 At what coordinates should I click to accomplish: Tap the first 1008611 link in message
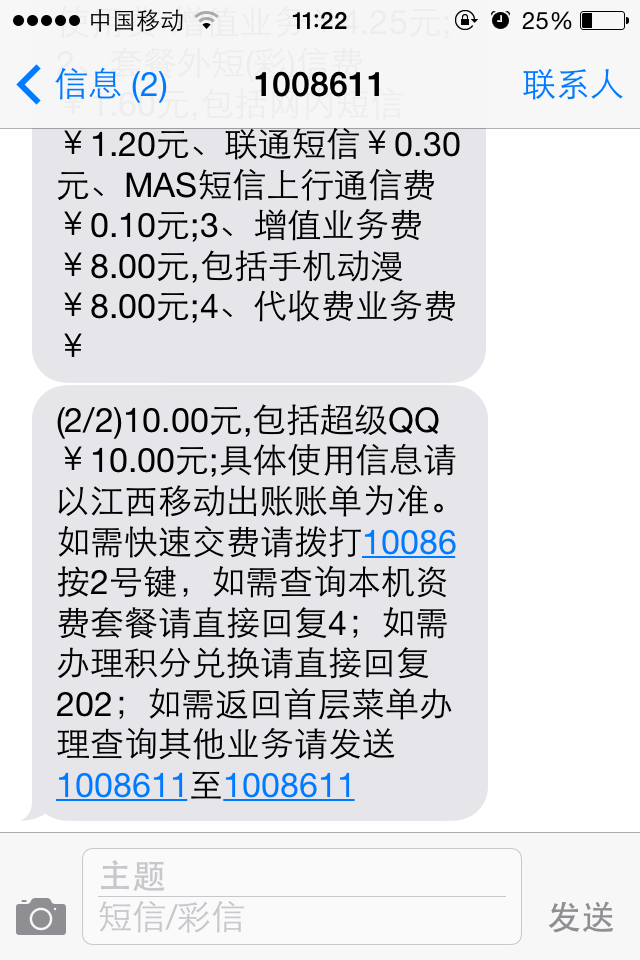[x=122, y=785]
